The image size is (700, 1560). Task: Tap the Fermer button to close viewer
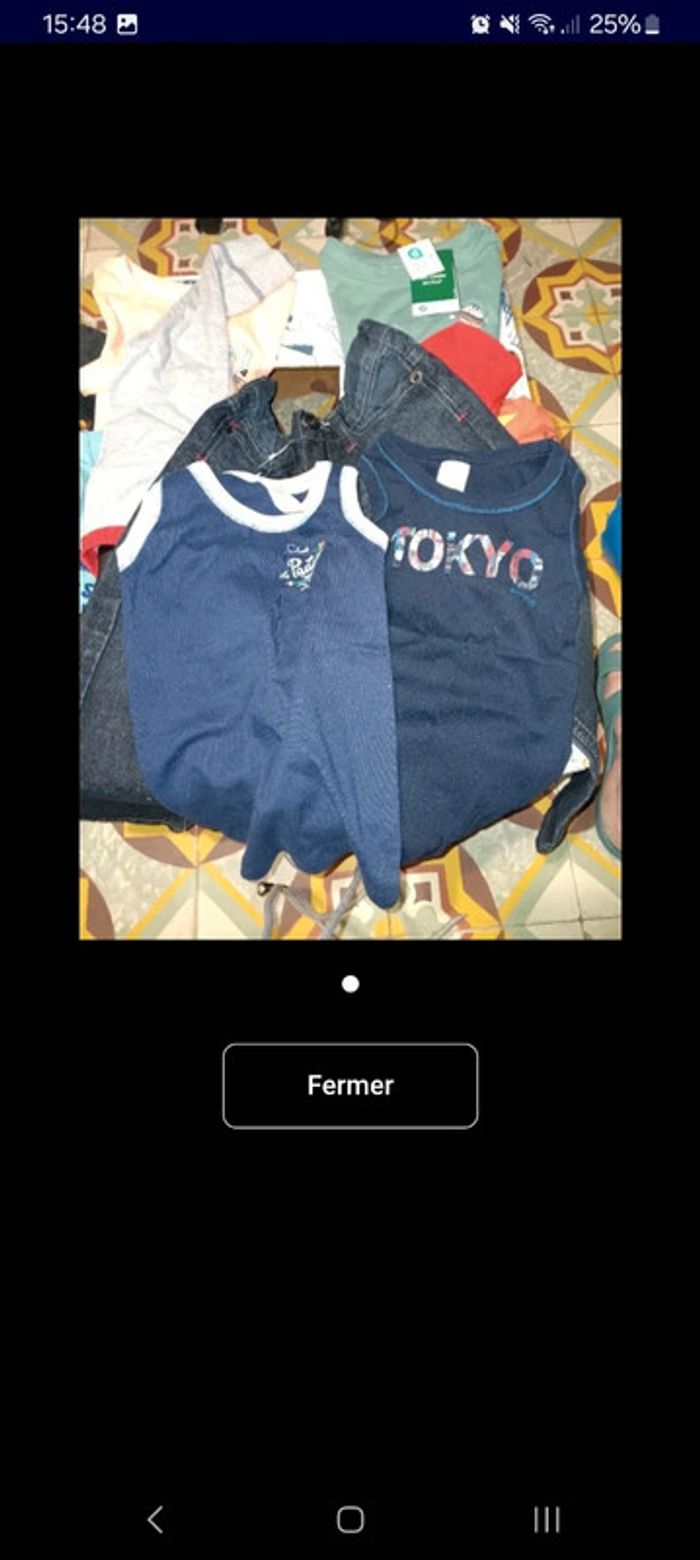point(350,1085)
